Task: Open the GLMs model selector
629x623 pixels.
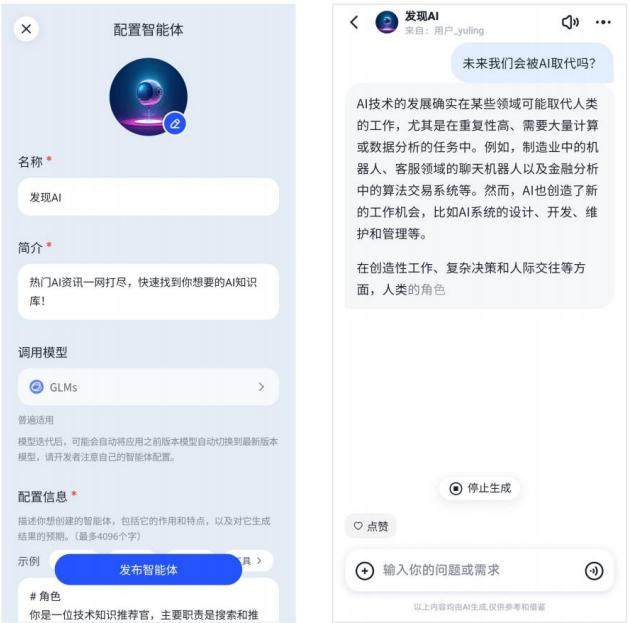Action: 148,387
